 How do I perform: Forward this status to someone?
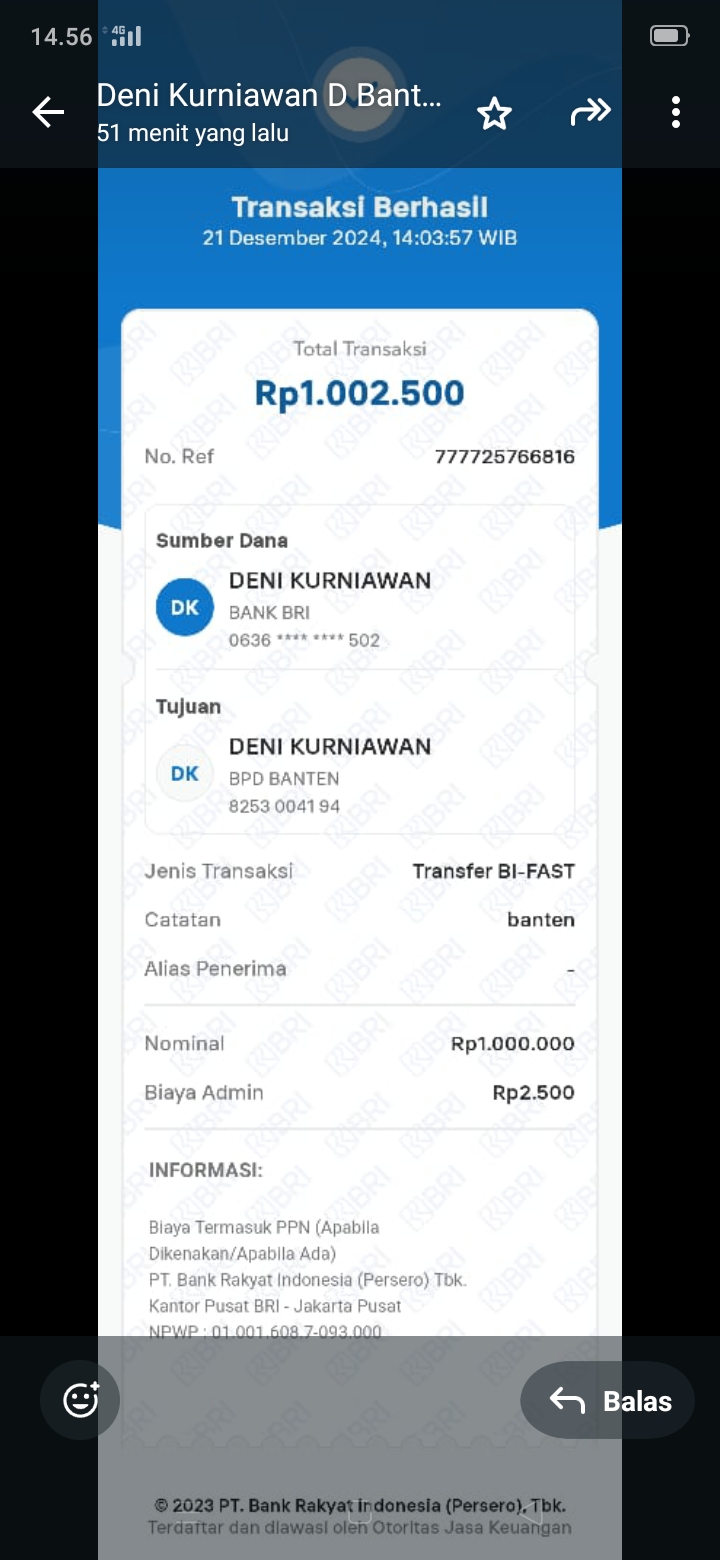click(x=590, y=113)
